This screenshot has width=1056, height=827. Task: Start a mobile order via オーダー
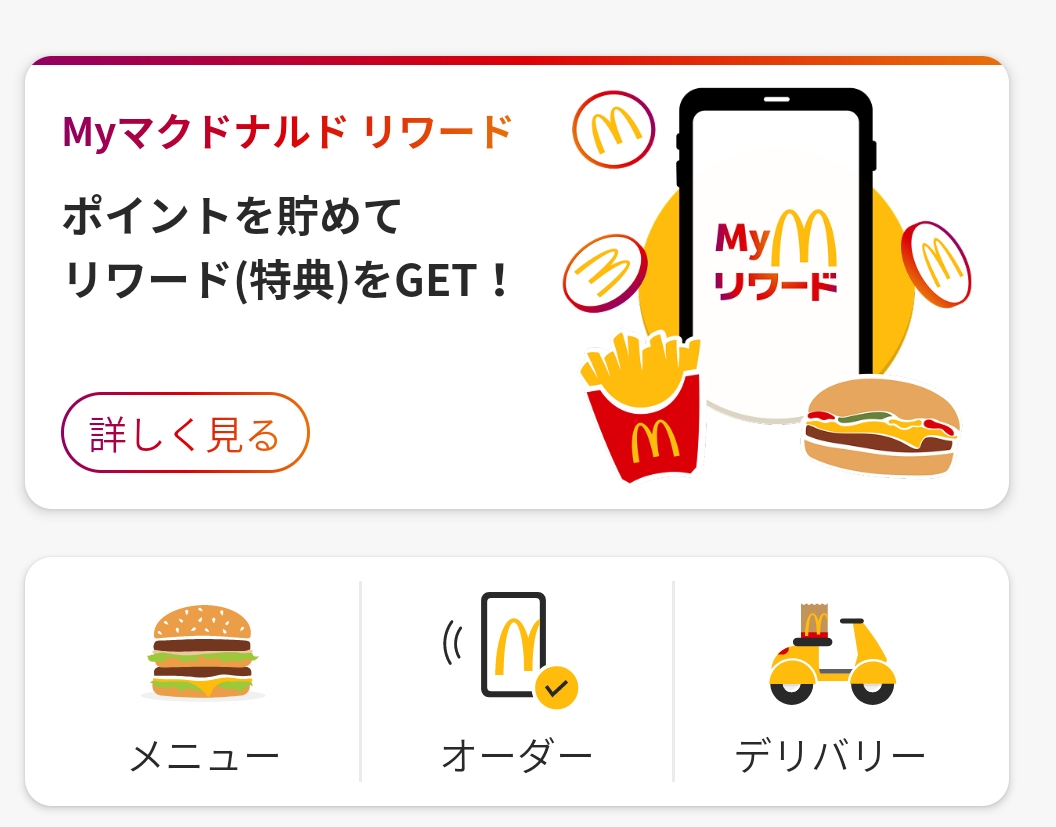tap(516, 682)
